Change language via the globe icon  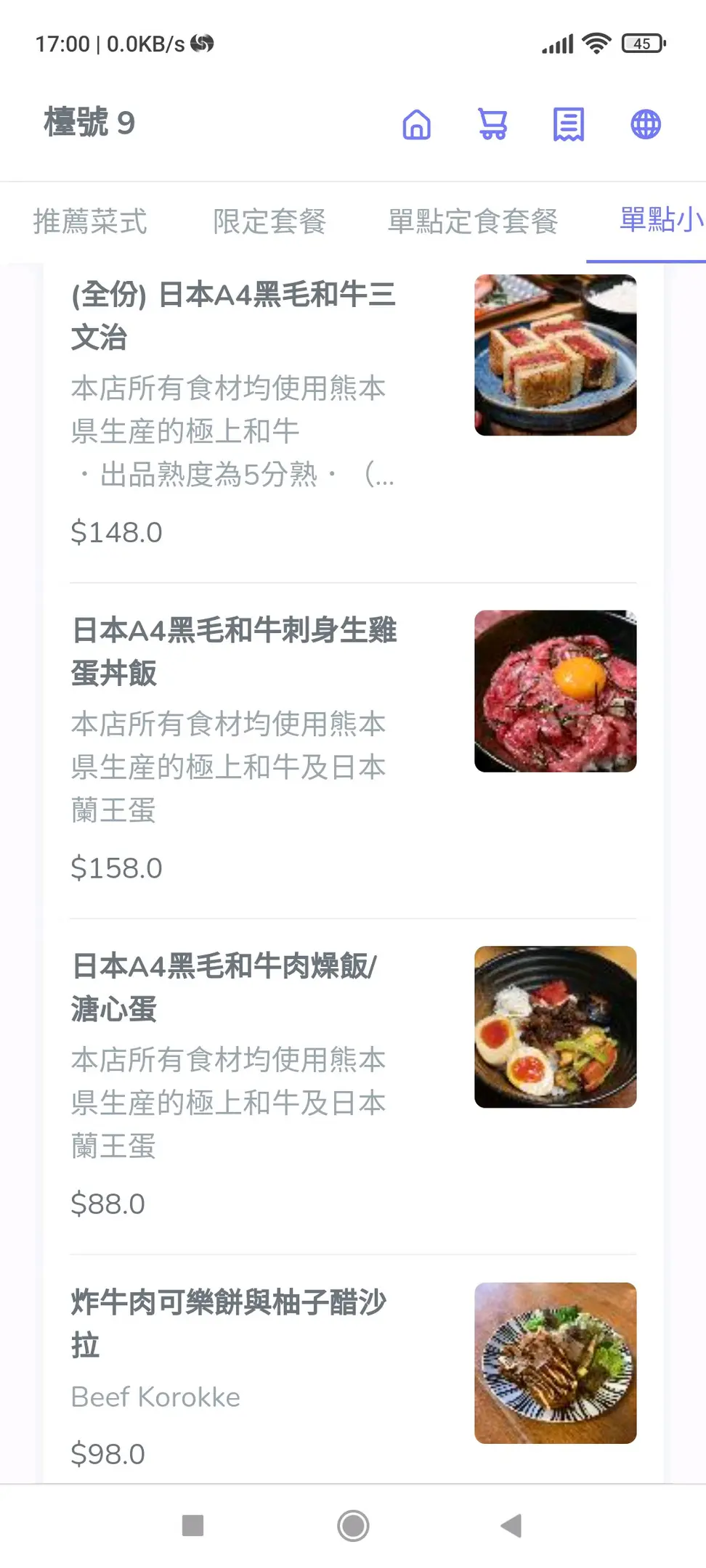[x=645, y=124]
